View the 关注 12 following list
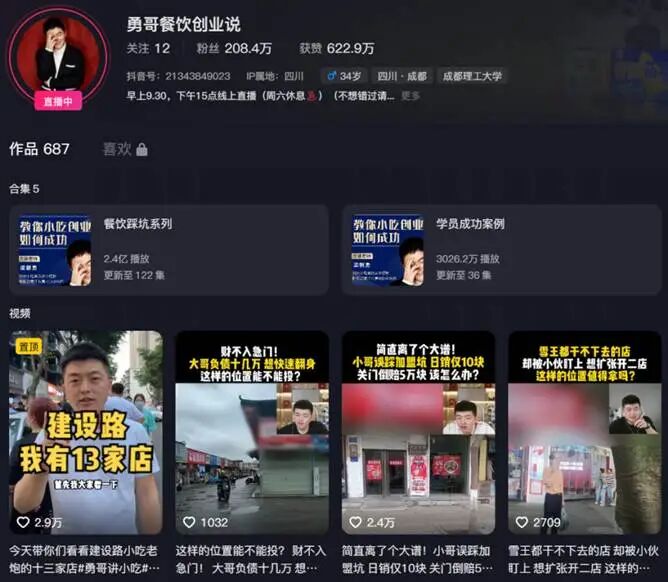This screenshot has width=668, height=582. (148, 49)
